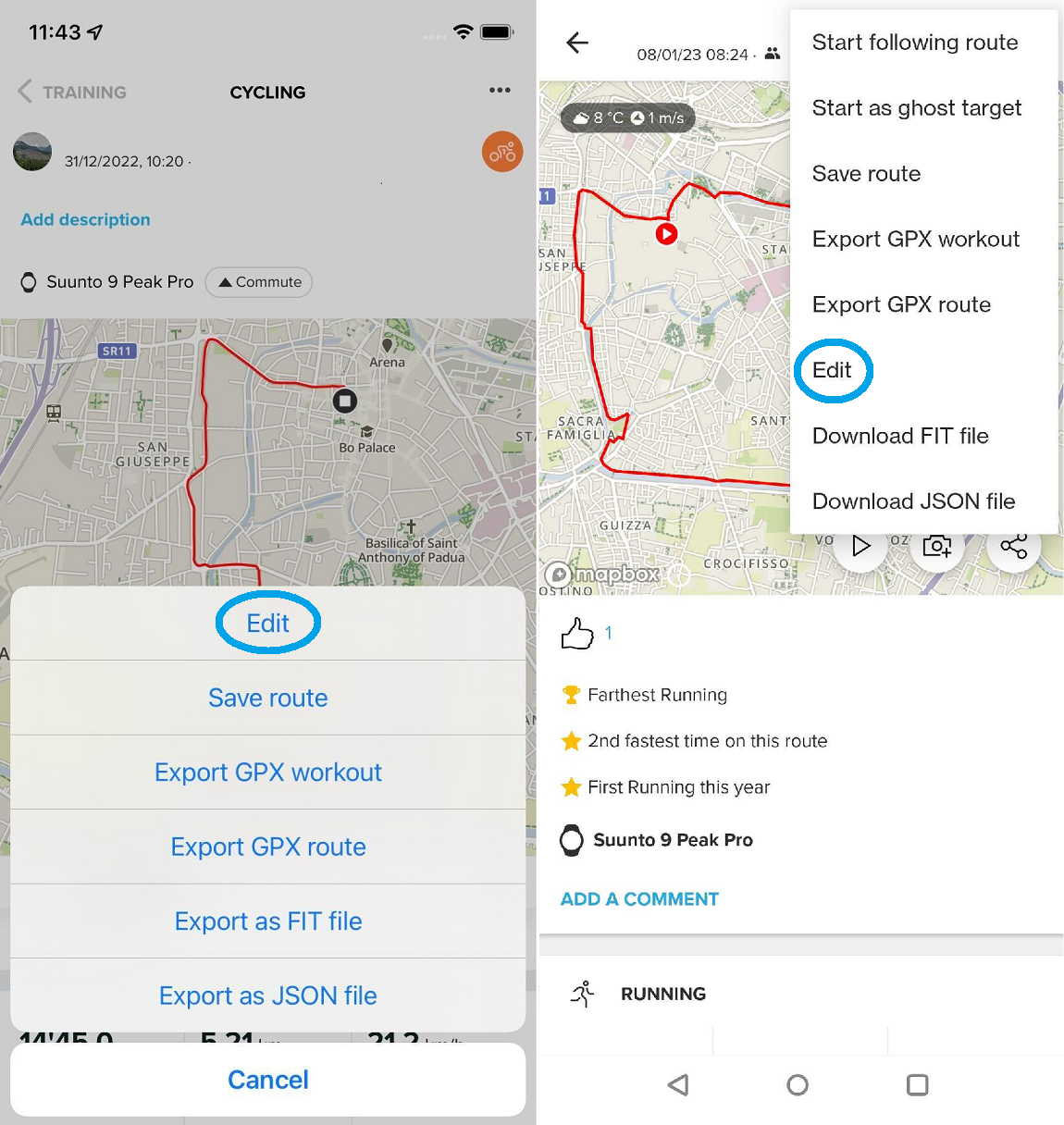Tap the Commute tag chip

tap(259, 282)
